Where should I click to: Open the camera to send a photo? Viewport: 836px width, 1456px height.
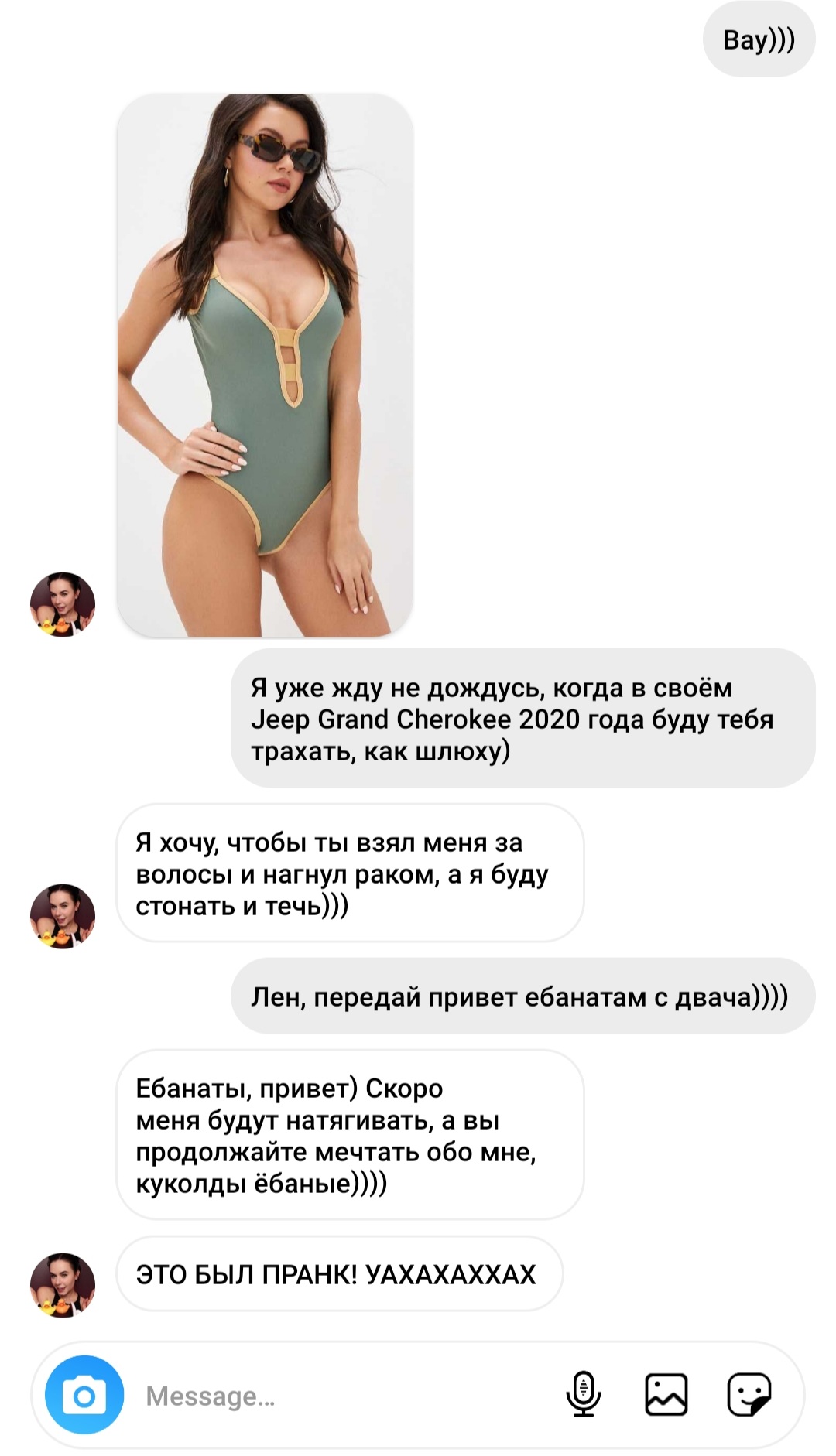coord(84,1395)
